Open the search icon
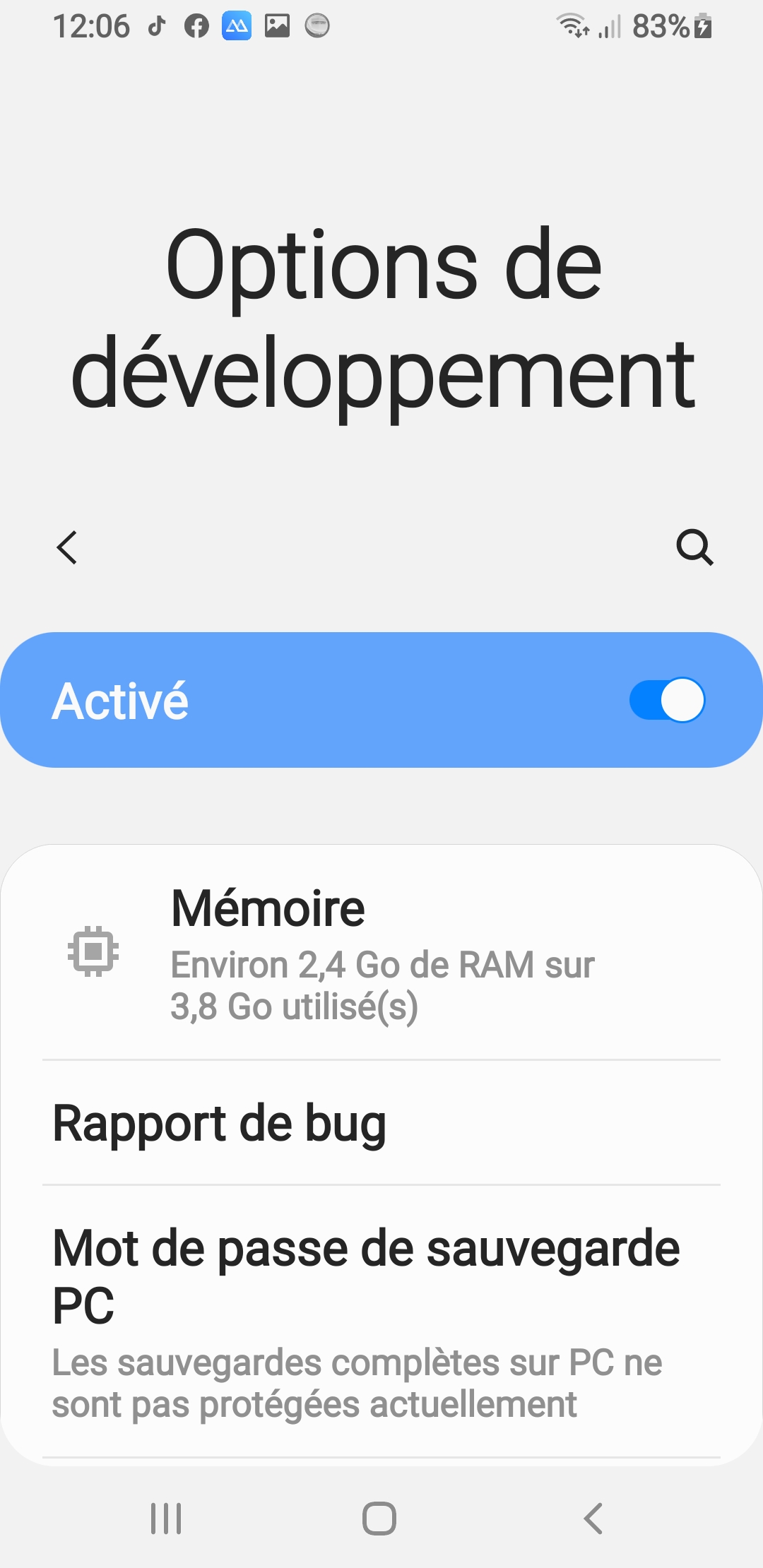763x1568 pixels. 694,547
